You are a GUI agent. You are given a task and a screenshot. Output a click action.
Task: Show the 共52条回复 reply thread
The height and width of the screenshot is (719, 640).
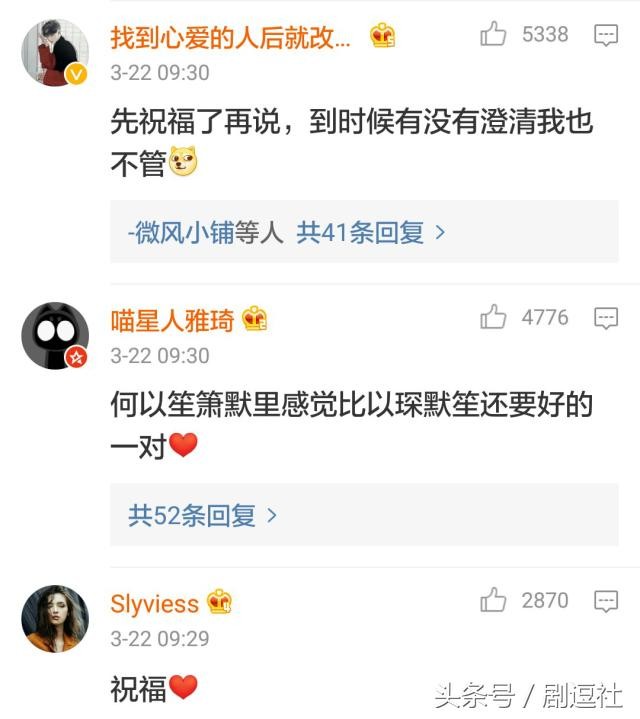202,516
